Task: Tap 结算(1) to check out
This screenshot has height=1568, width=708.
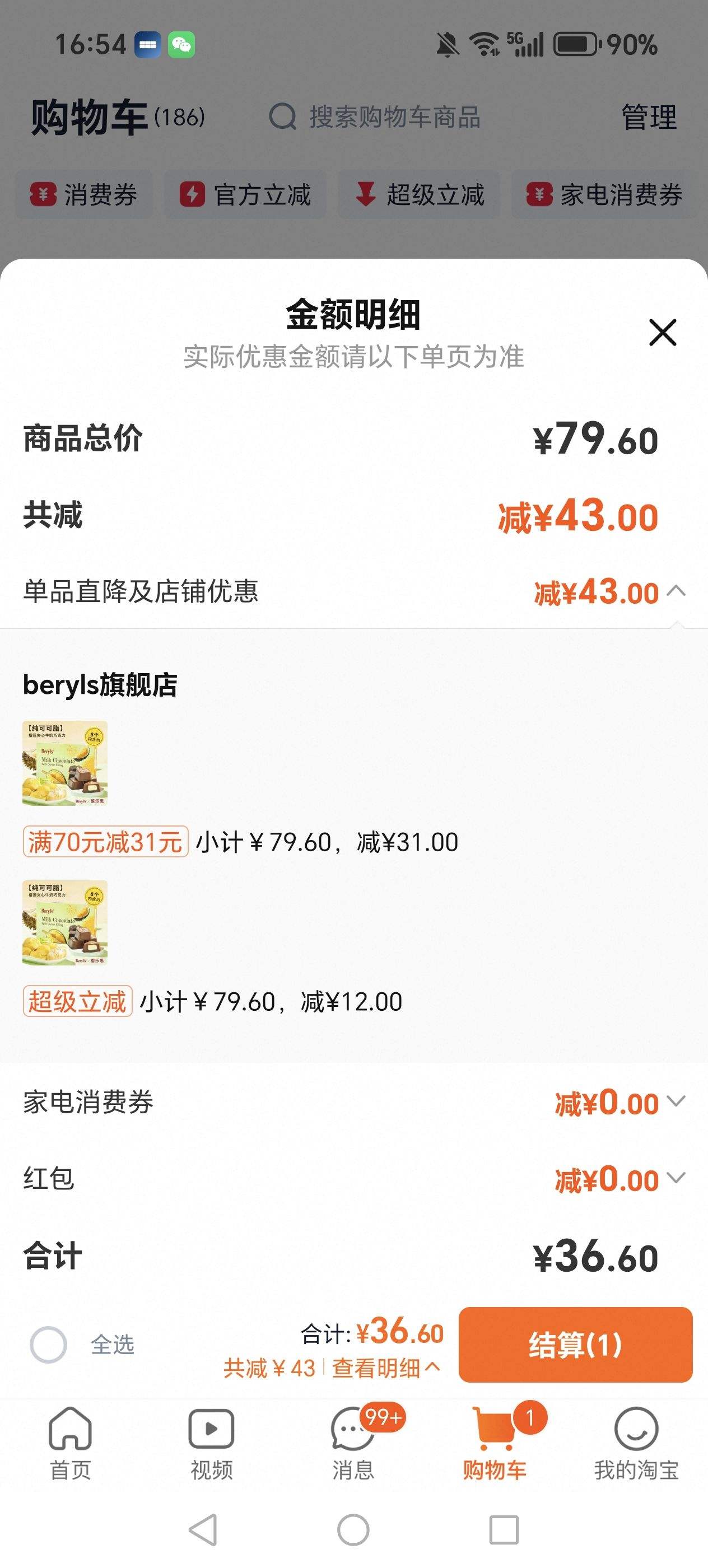Action: (575, 1345)
